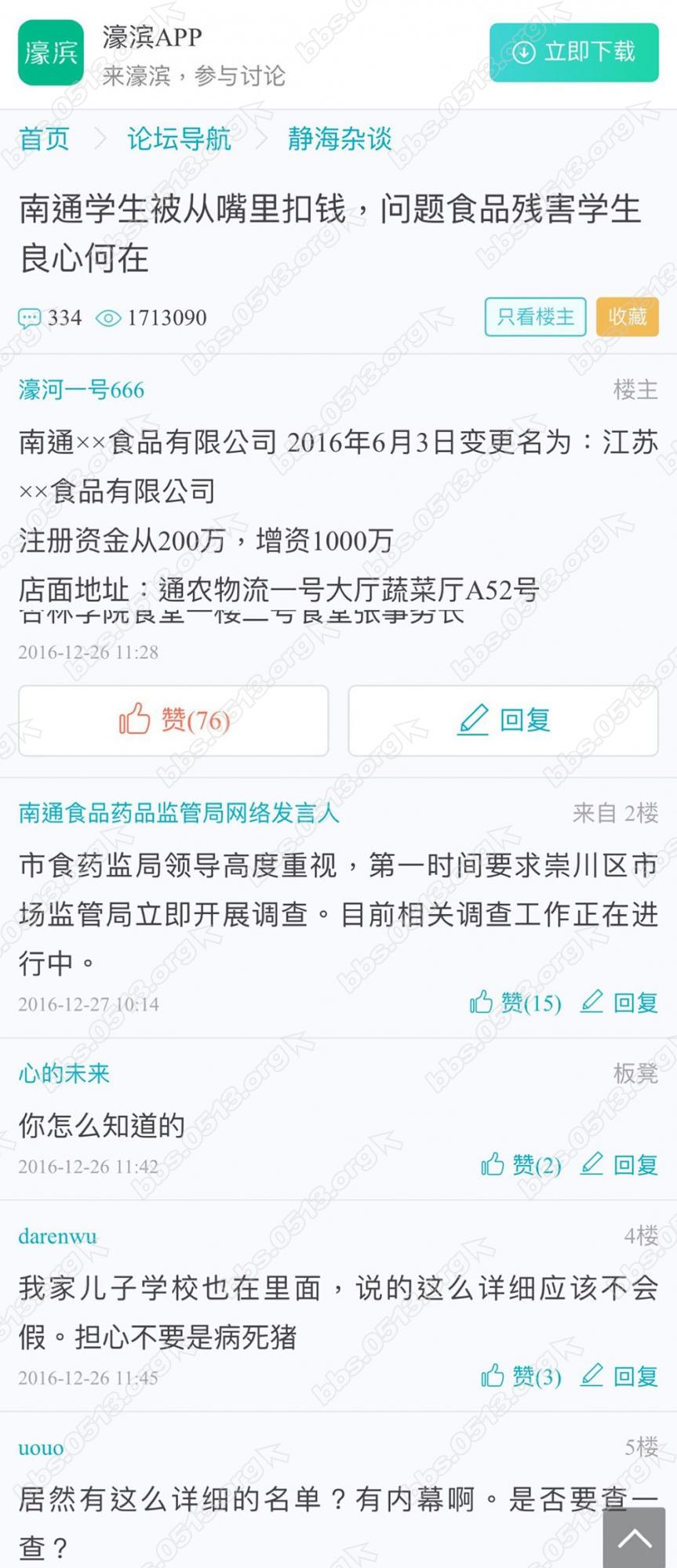Show only 楼主 posts with 只看楼主
677x1568 pixels.
click(535, 317)
